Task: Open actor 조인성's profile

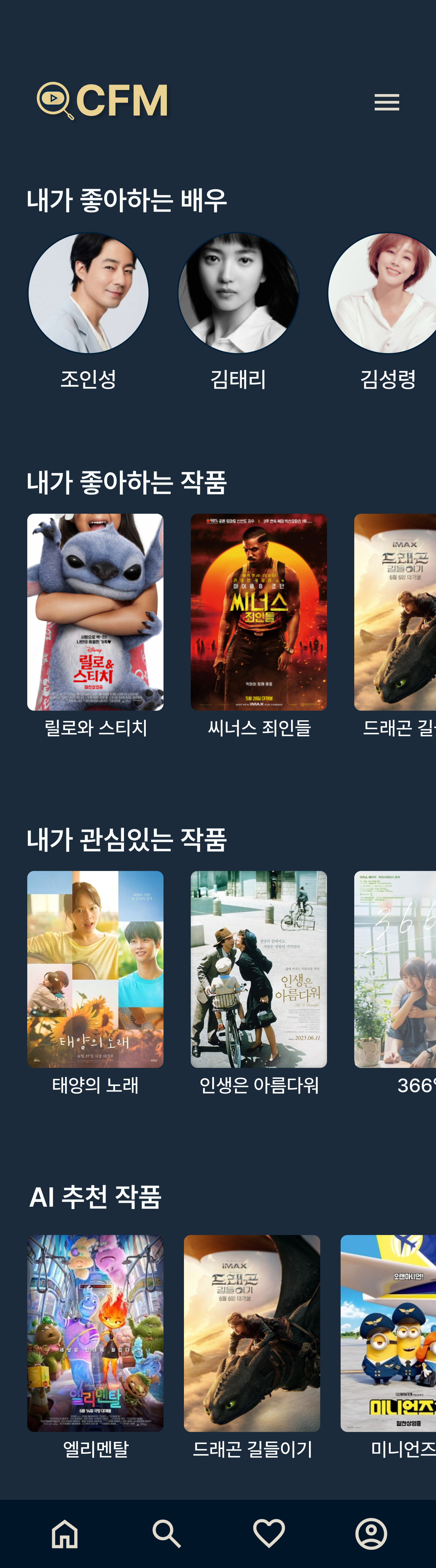Action: [89, 293]
